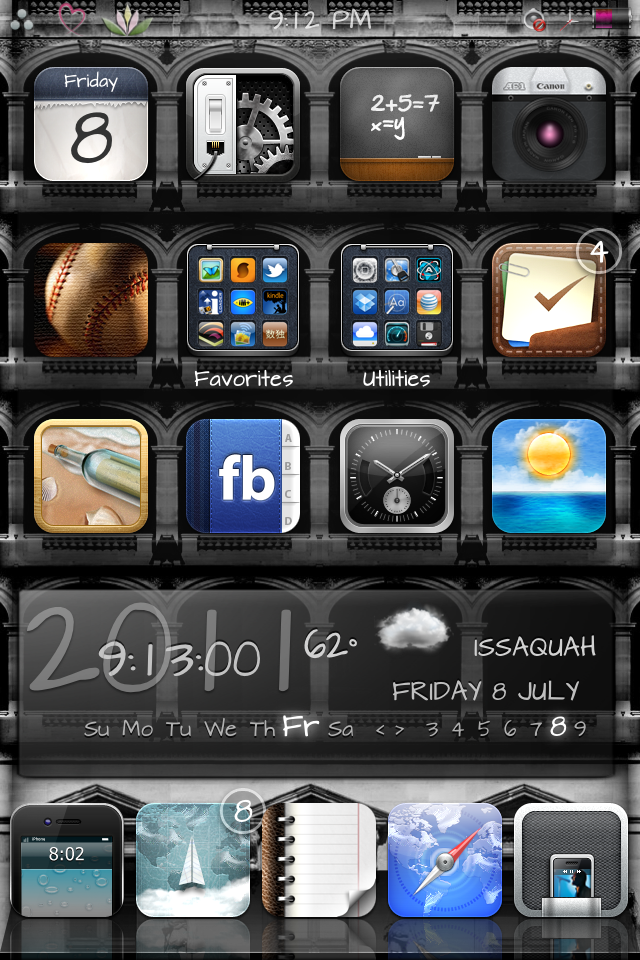Open the Facebook contacts app
Screen dimensions: 640x960
[243, 476]
